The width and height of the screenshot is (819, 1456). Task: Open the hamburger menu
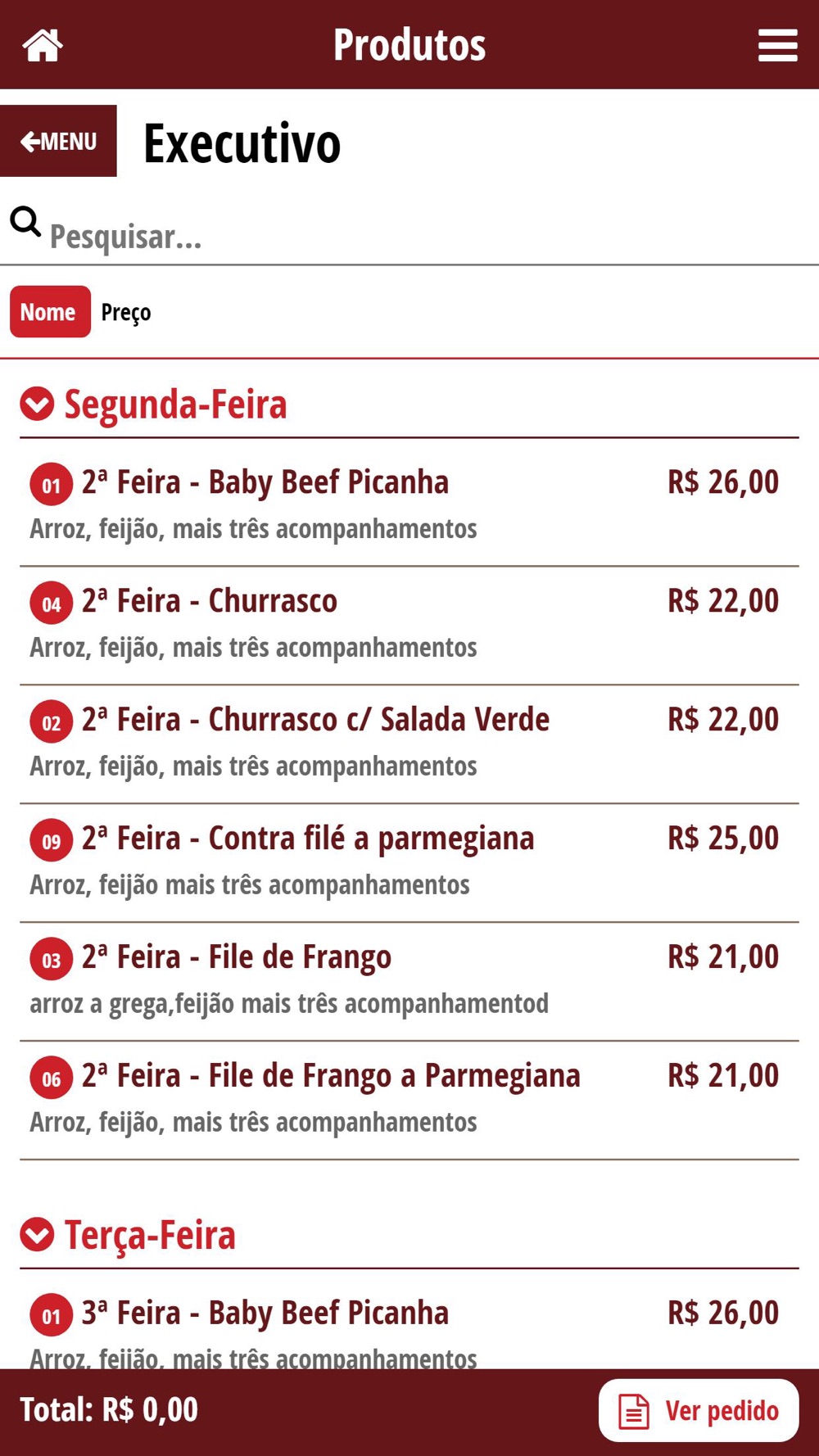pos(777,45)
